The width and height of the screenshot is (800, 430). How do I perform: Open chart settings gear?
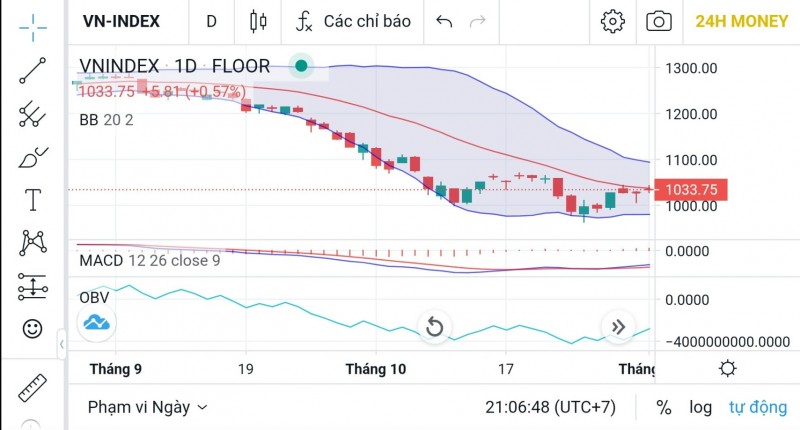click(x=612, y=21)
